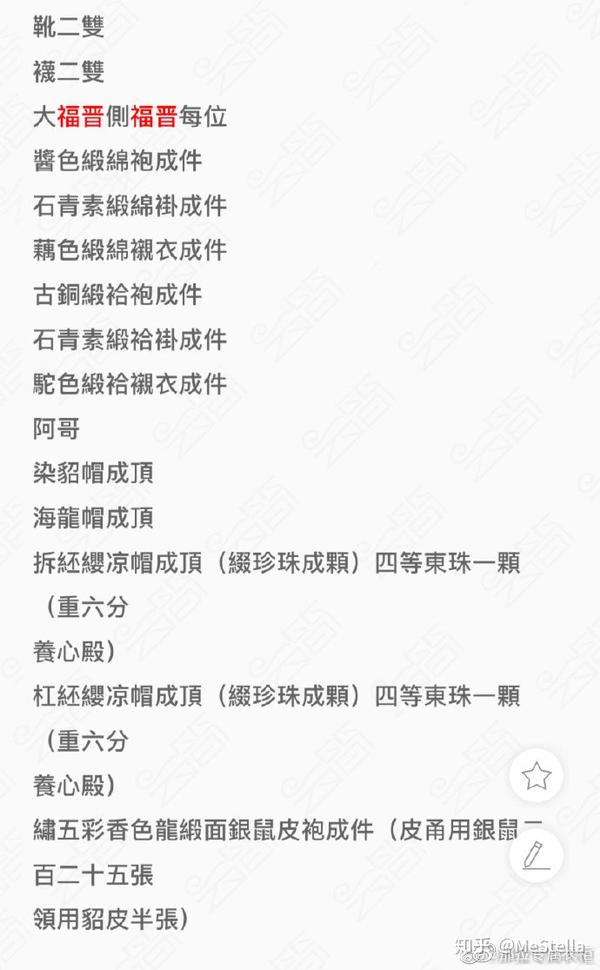
Task: Tap the star favorite floating button
Action: point(536,776)
